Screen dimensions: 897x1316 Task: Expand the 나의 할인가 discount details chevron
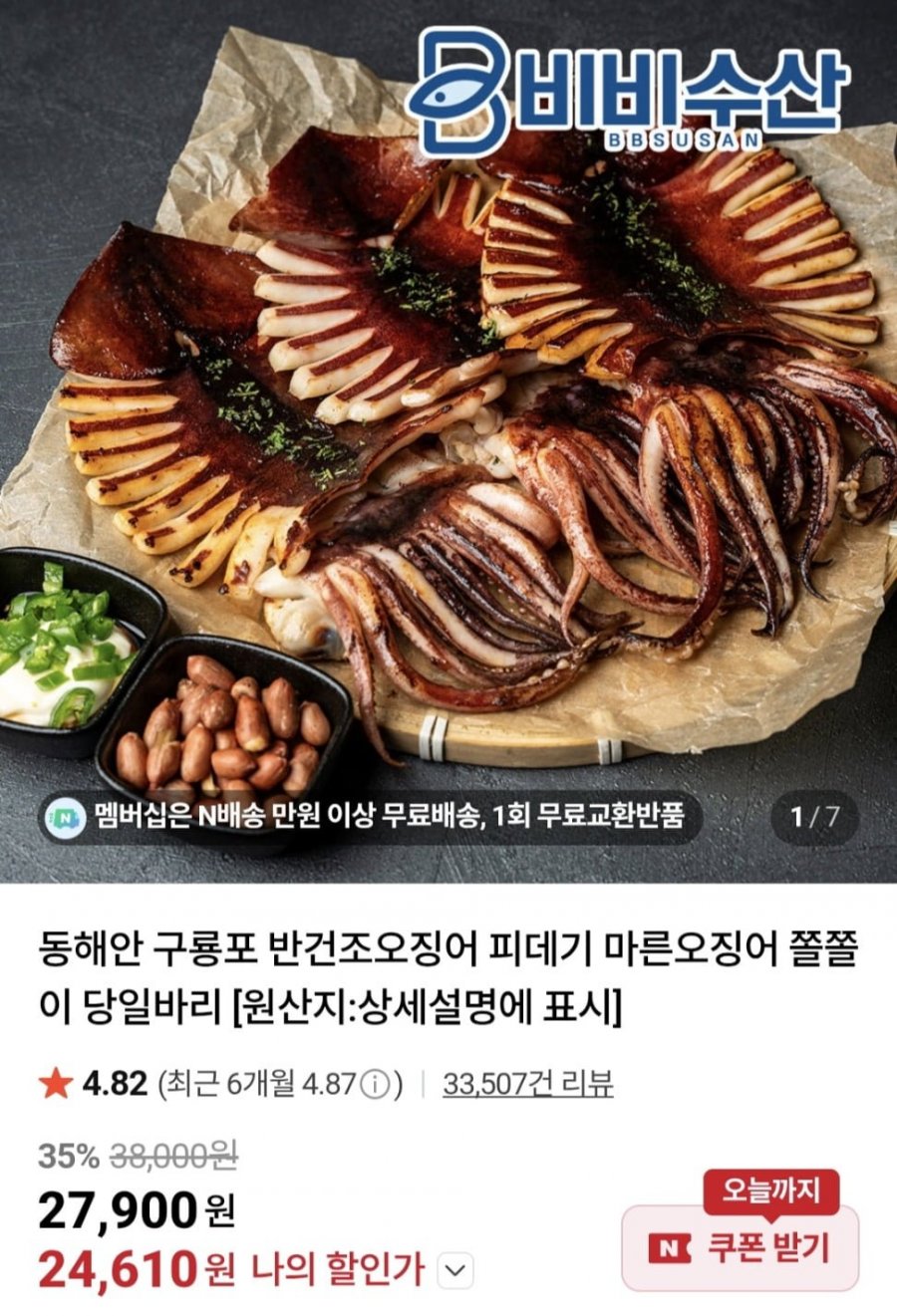click(x=455, y=1270)
